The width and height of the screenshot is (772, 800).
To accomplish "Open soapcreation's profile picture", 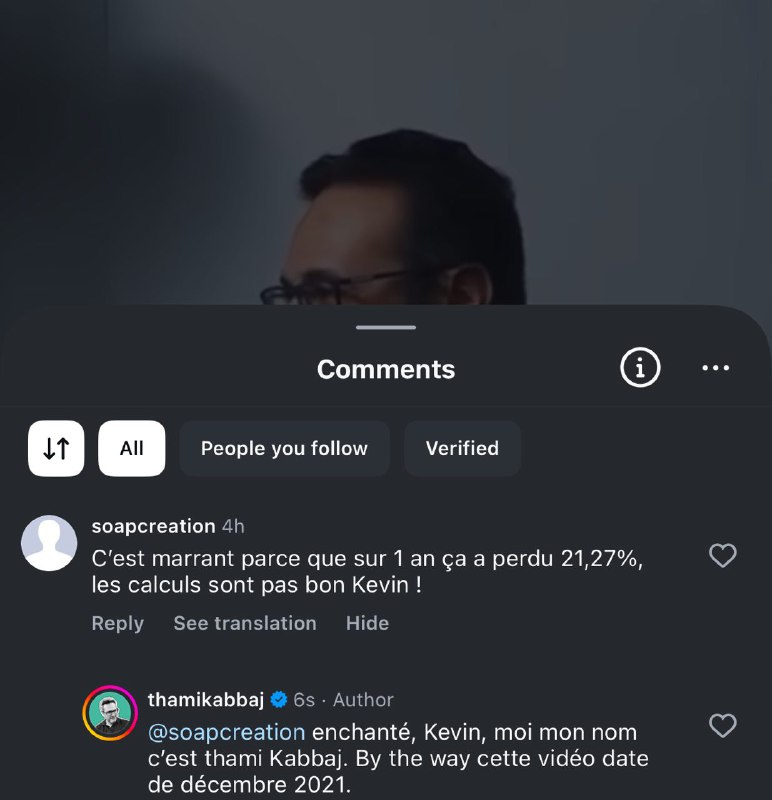I will pos(49,543).
